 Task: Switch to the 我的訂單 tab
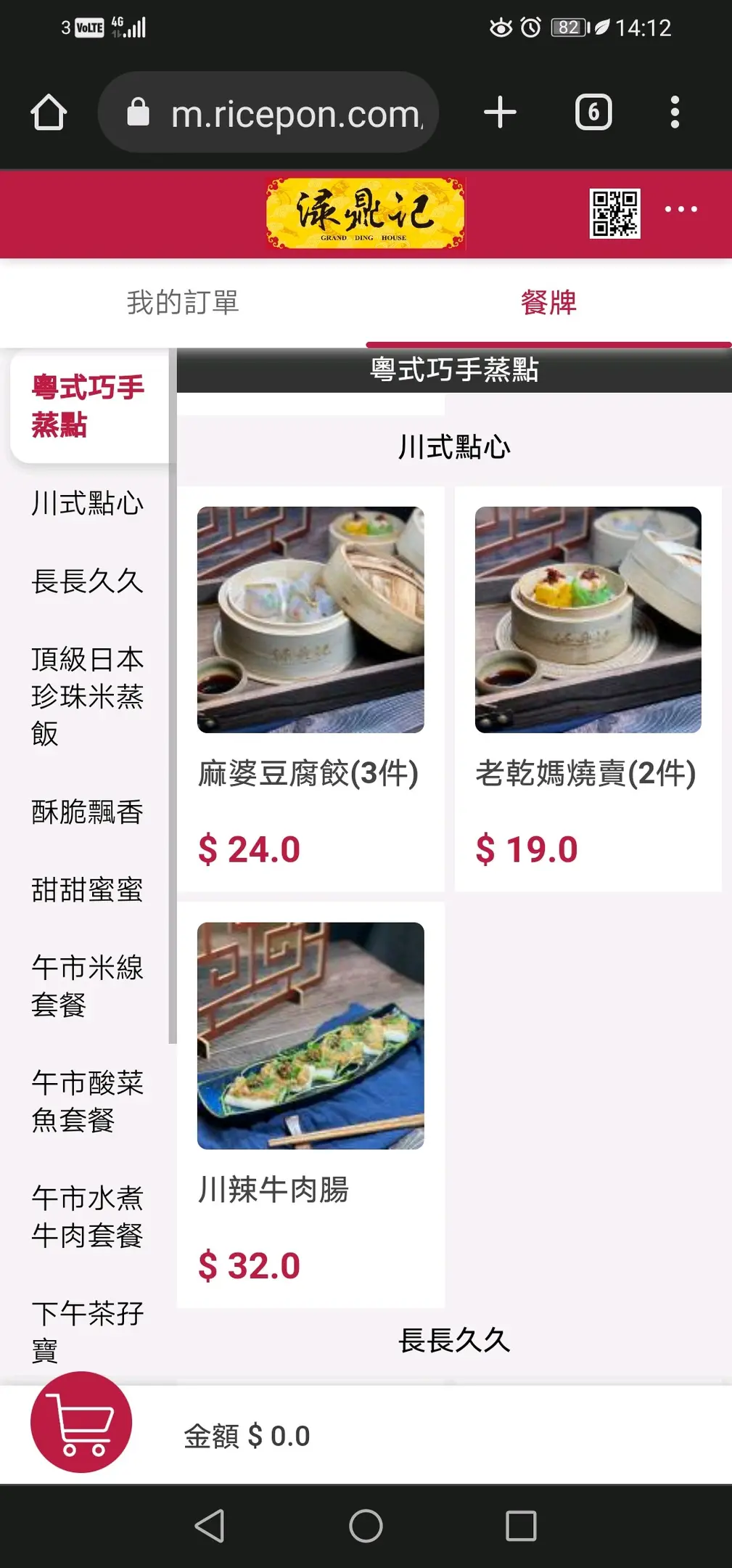[183, 303]
